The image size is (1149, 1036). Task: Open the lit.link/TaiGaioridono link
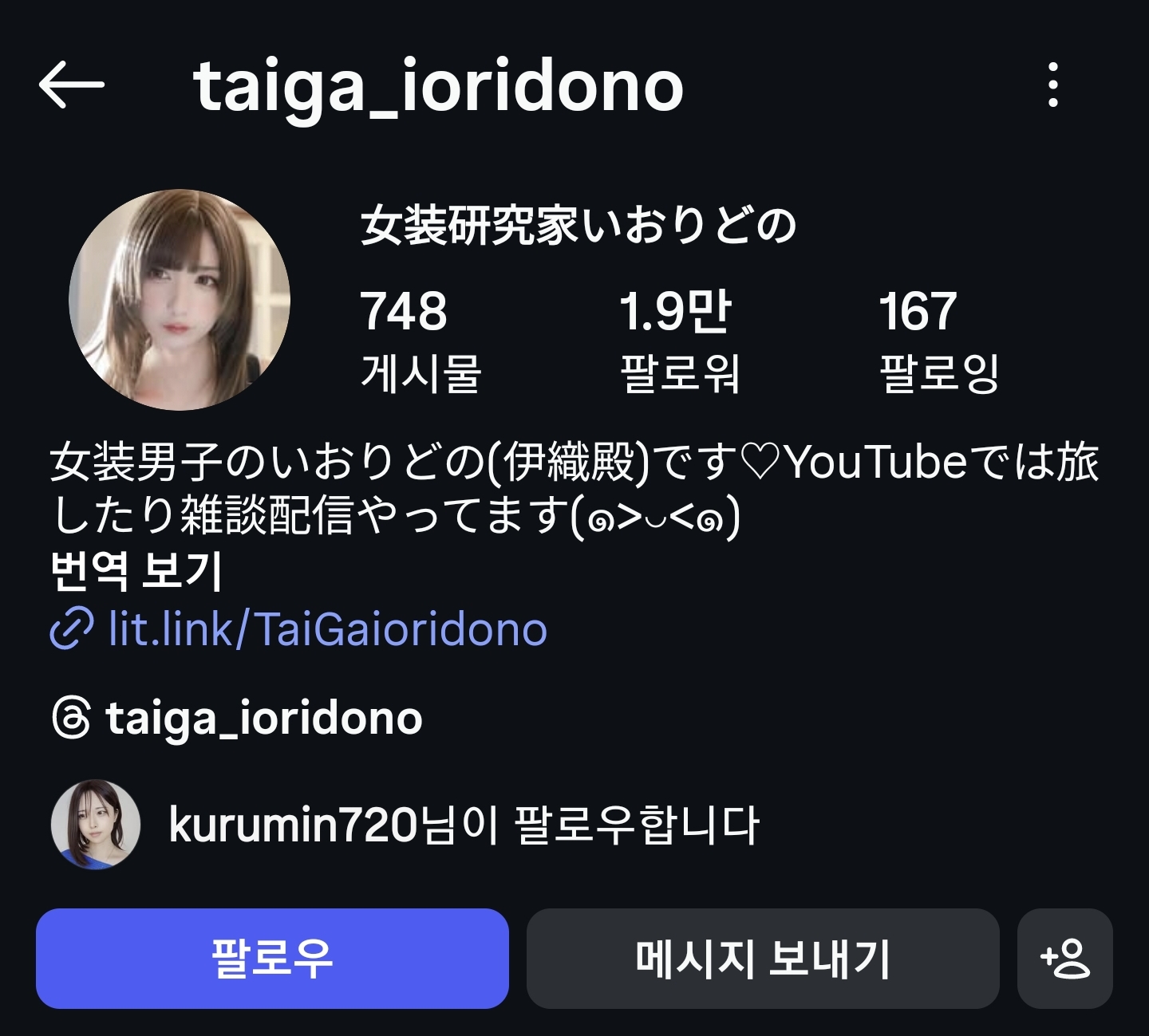(x=327, y=629)
